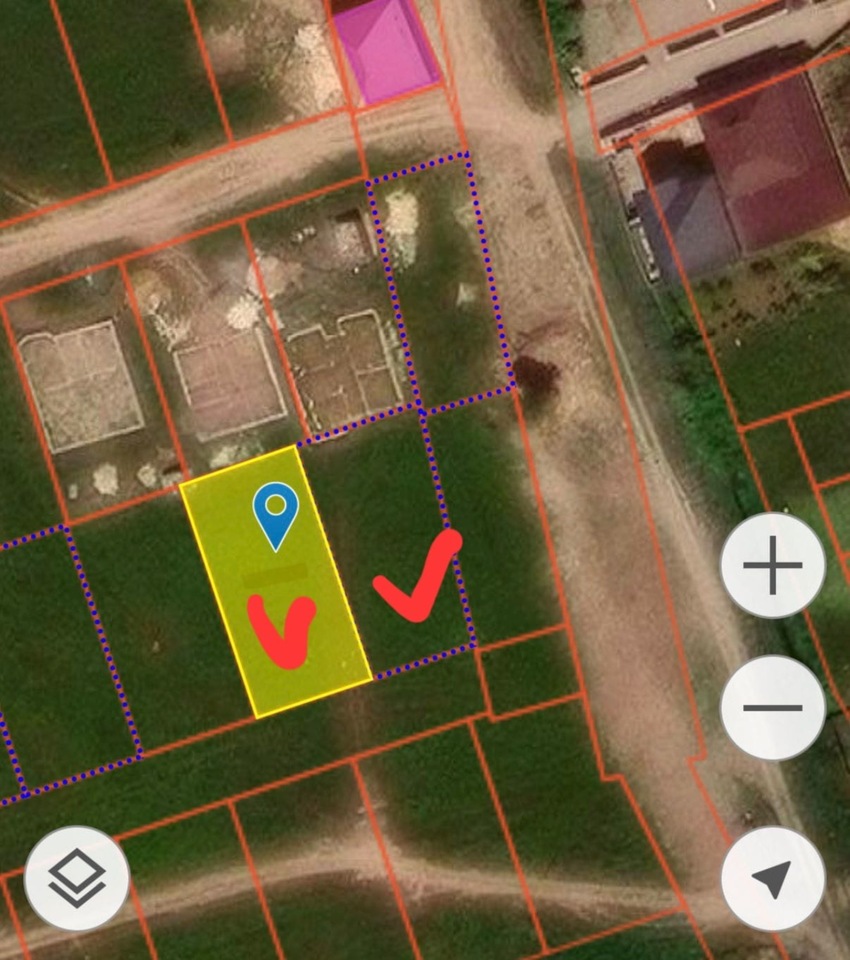The width and height of the screenshot is (850, 960).
Task: Open the map layers selector
Action: click(77, 879)
